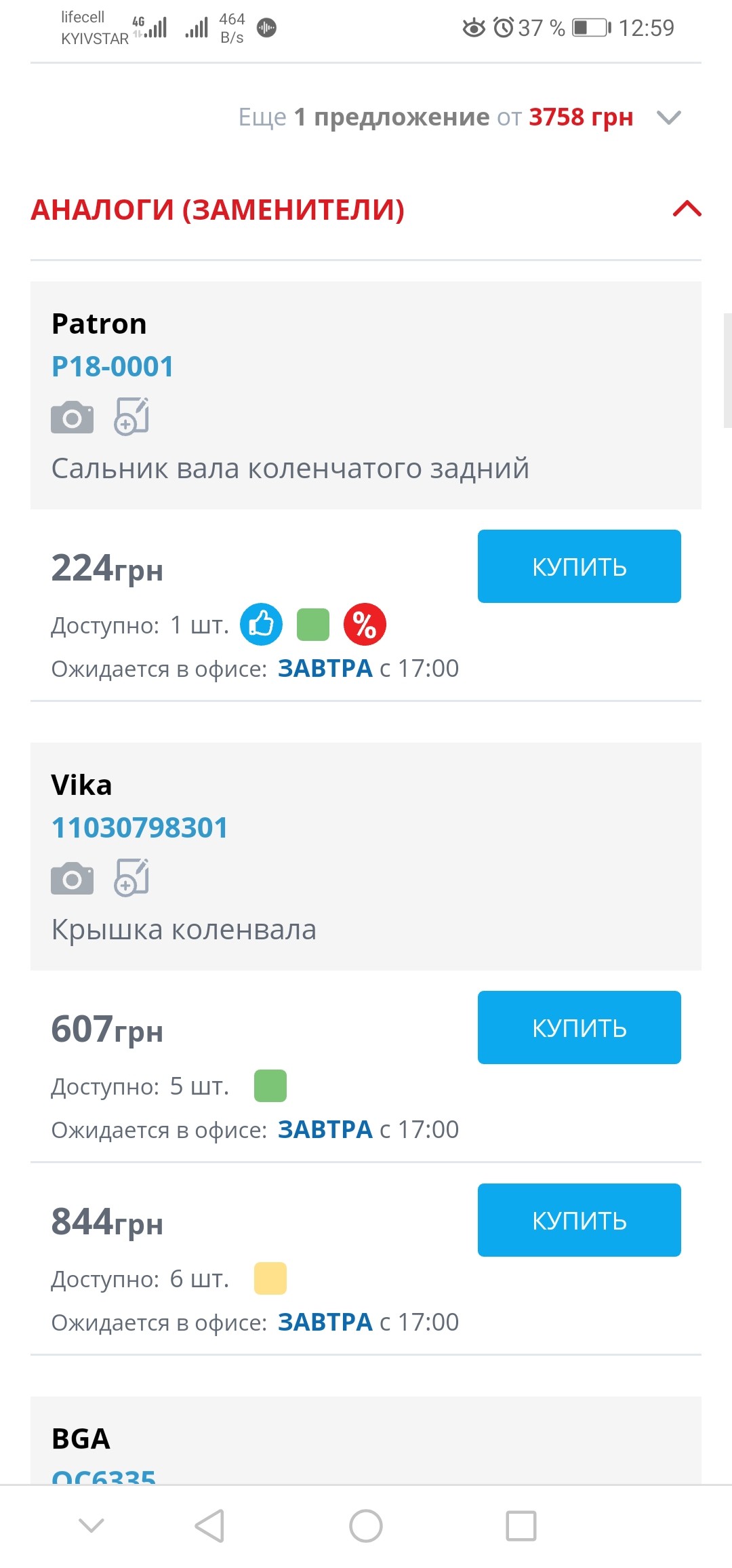
Task: View photo of Vika 11030798301
Action: click(72, 878)
